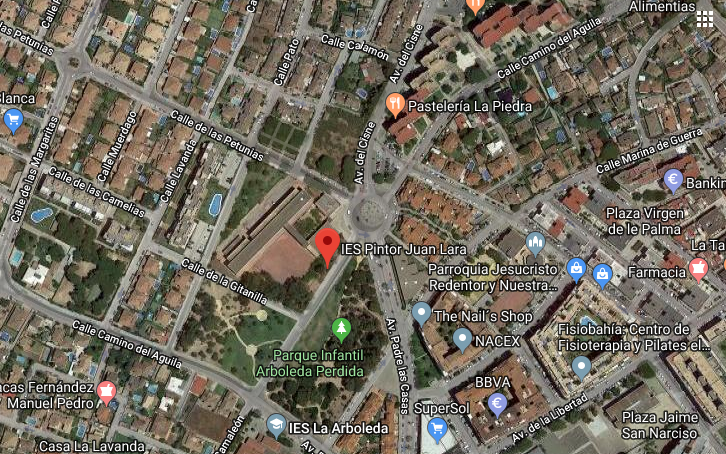
Task: Open the Farmacia marker
Action: click(699, 268)
